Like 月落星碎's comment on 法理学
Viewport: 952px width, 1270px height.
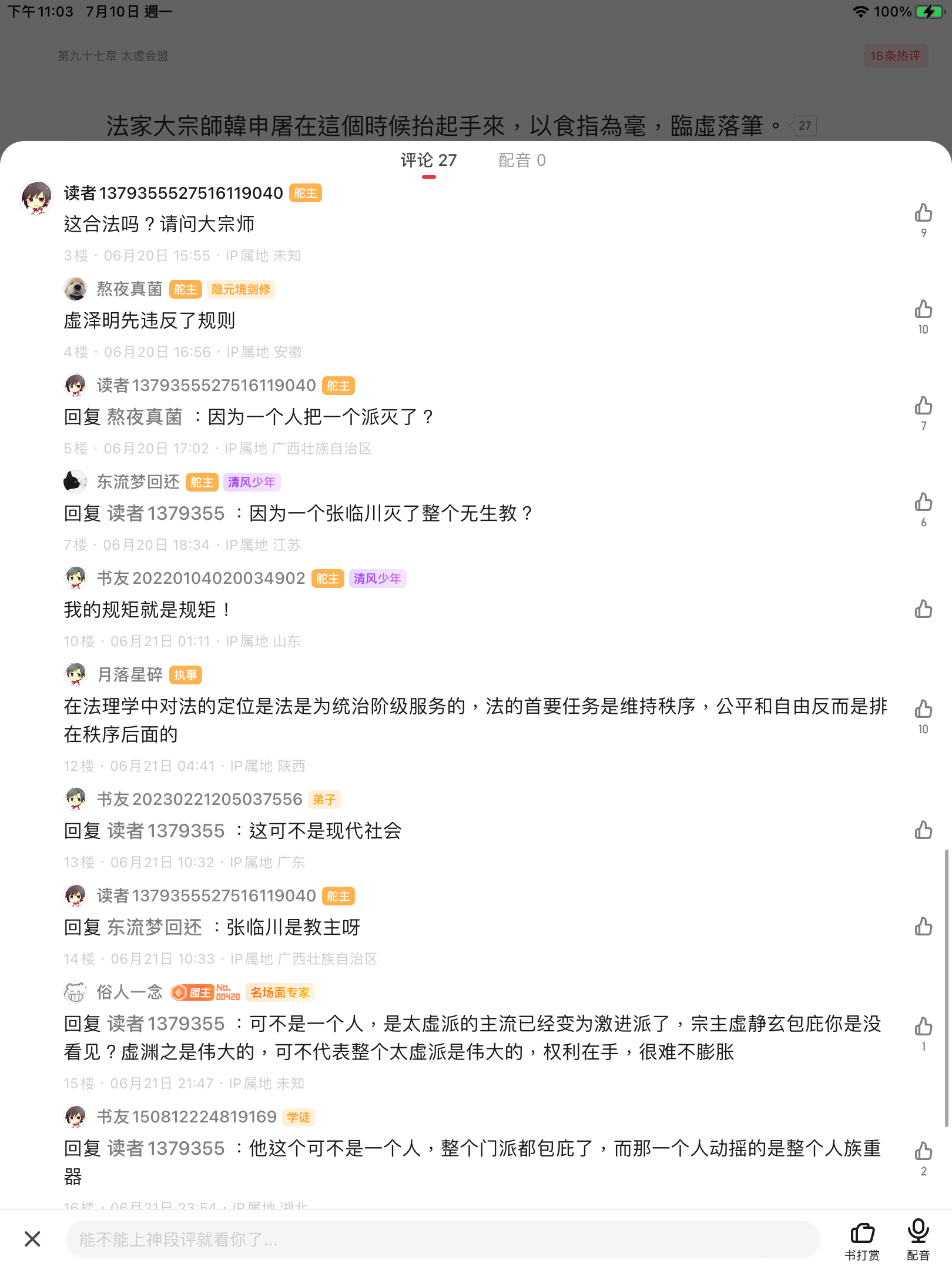[923, 709]
